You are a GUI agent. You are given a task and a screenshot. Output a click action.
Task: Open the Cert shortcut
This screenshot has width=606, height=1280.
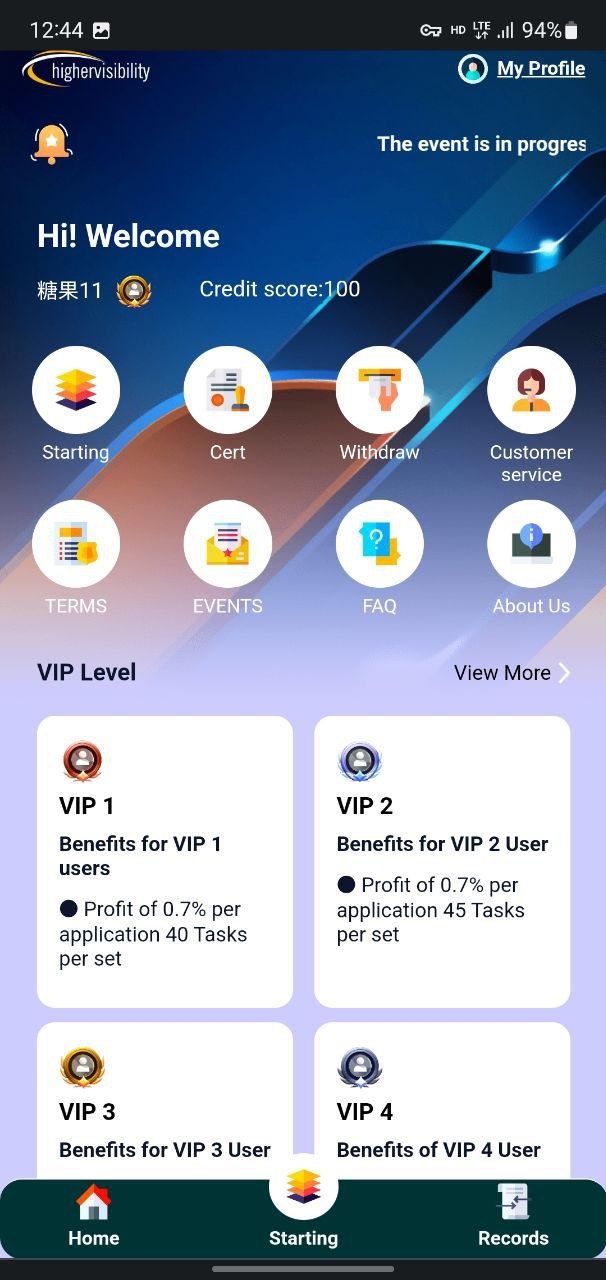228,391
